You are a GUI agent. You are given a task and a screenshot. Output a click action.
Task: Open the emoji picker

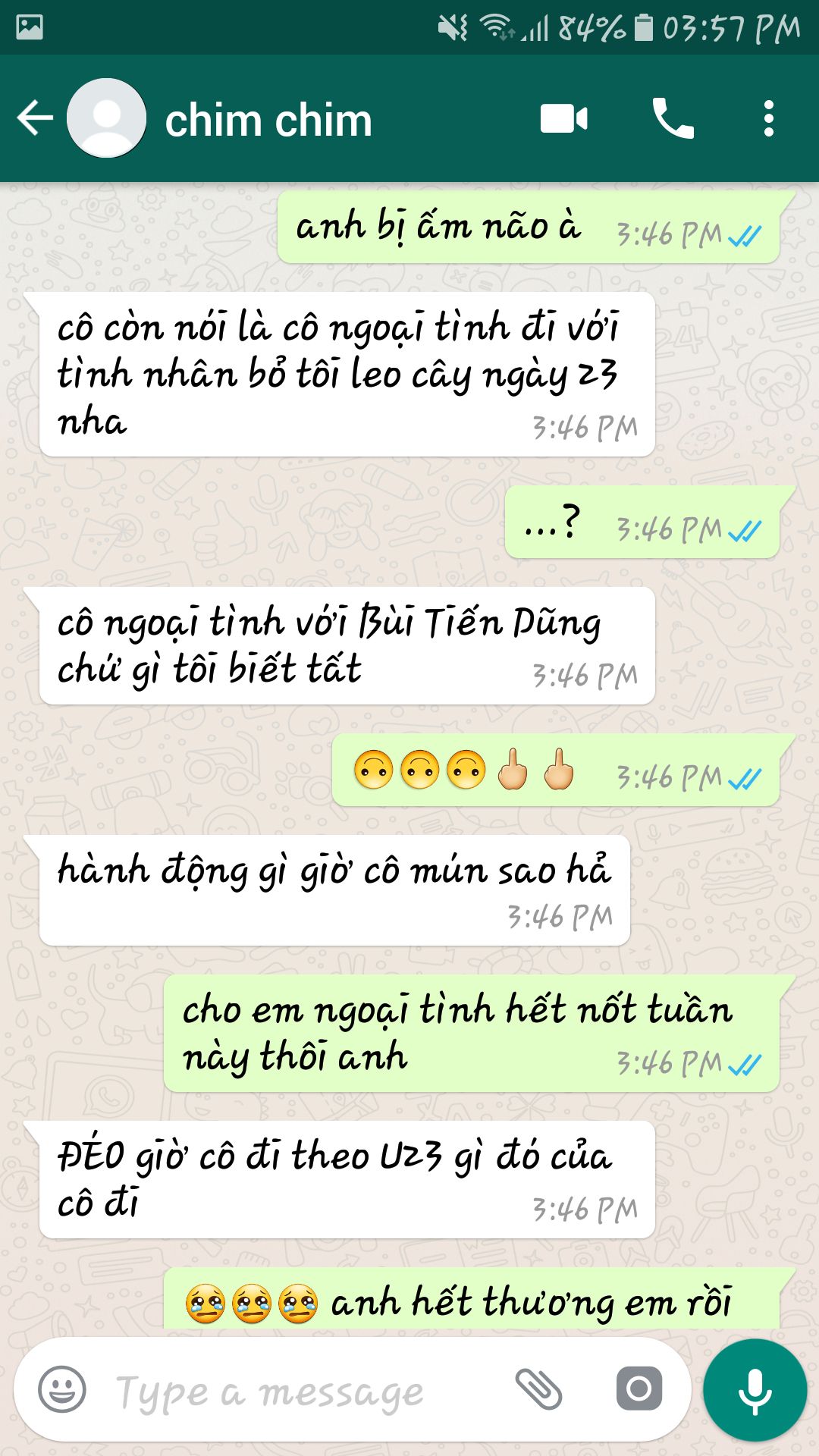(x=62, y=1389)
